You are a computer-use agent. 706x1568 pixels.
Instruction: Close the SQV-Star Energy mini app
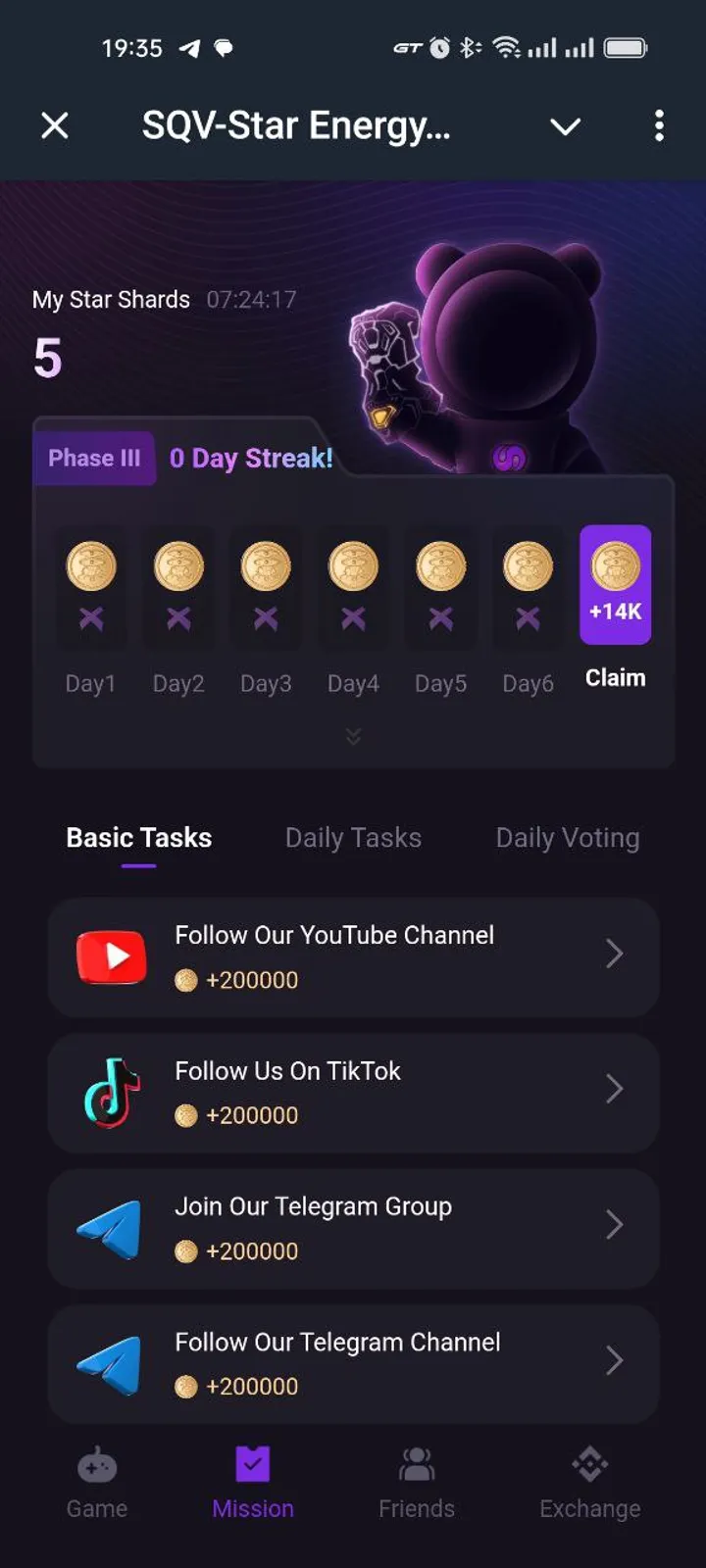(x=55, y=125)
